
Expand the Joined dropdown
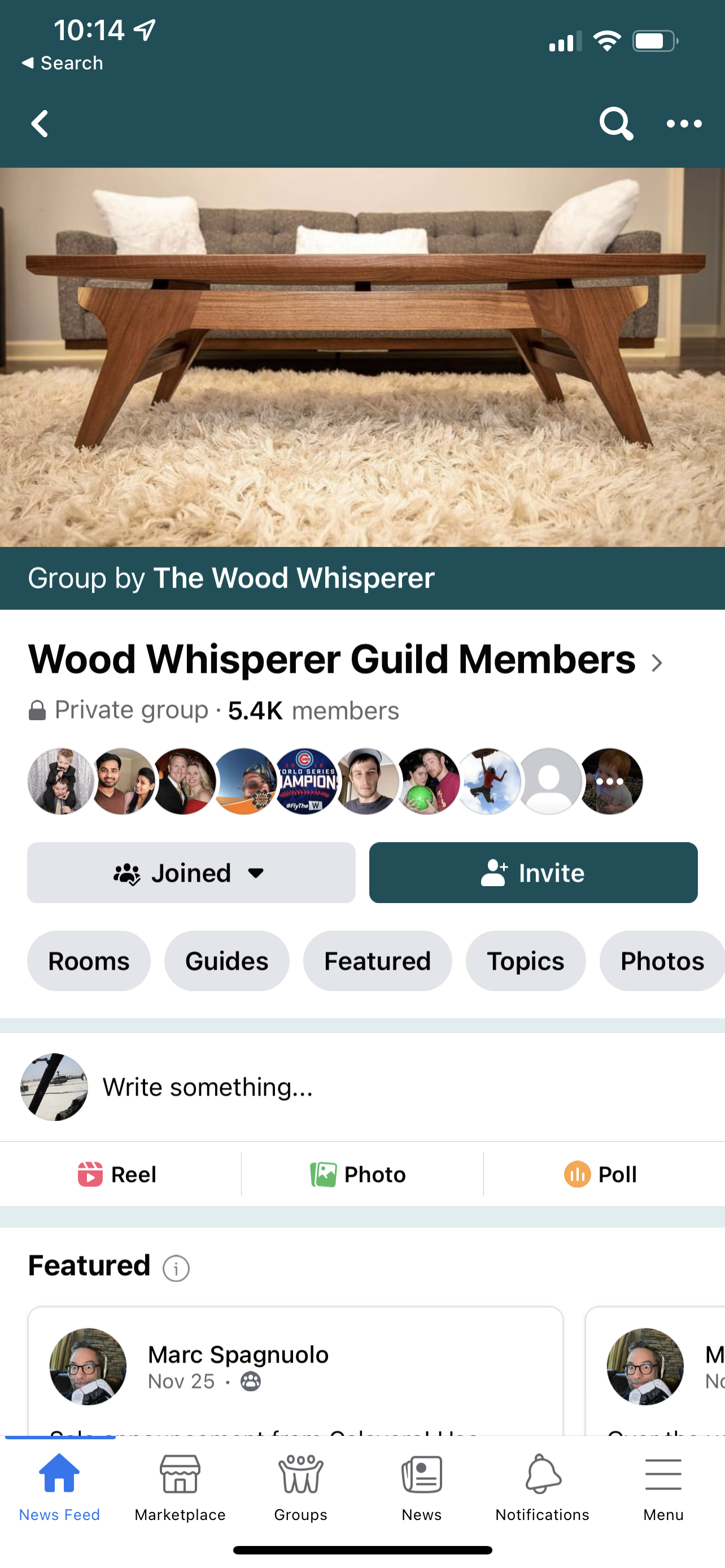[191, 873]
